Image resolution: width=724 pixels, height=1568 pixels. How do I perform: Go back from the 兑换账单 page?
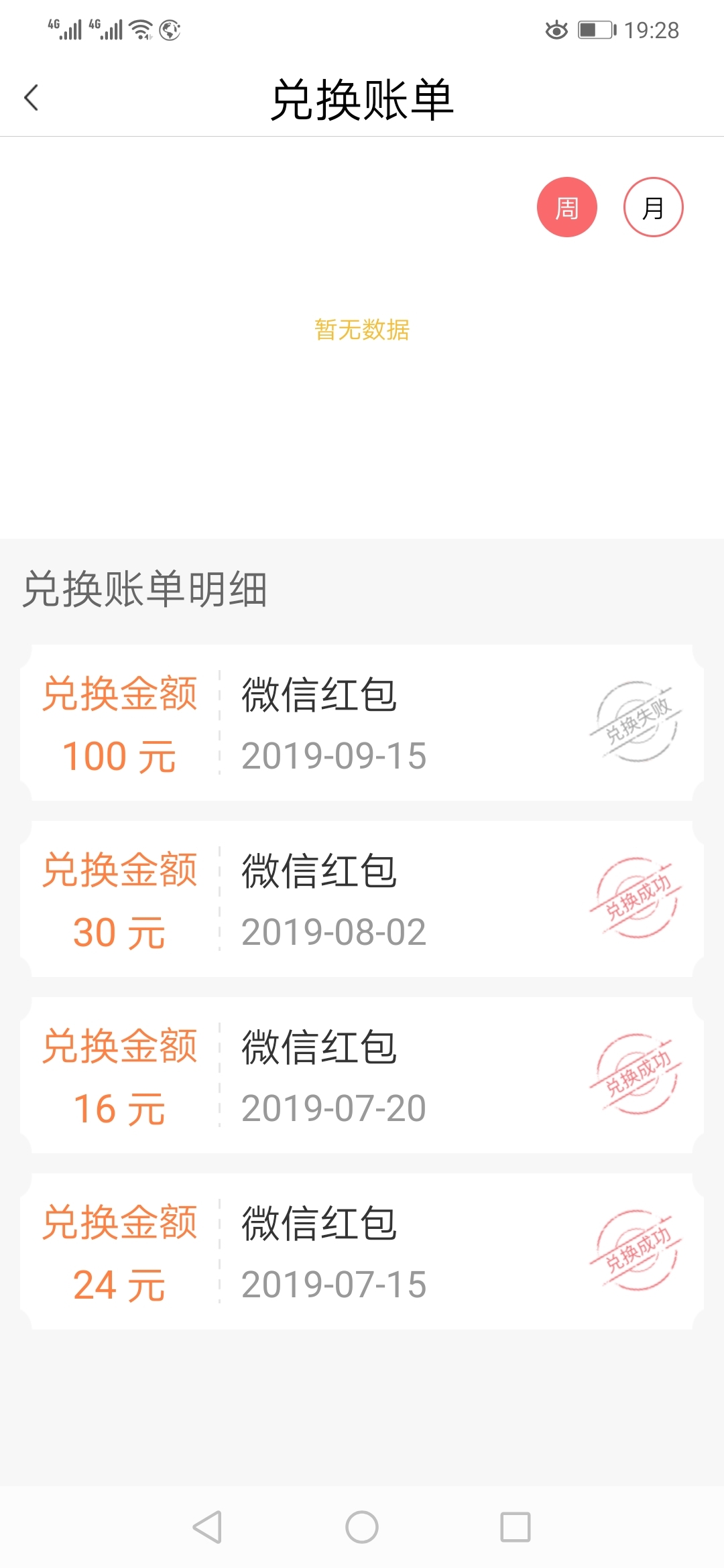coord(32,98)
